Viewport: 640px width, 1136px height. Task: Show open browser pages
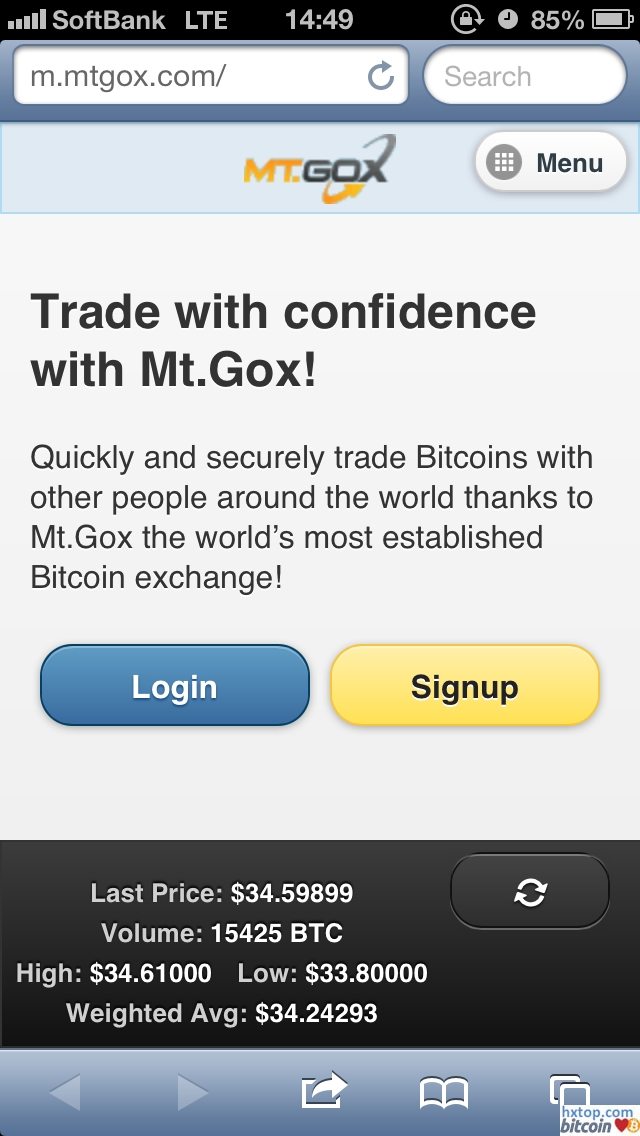[568, 1093]
